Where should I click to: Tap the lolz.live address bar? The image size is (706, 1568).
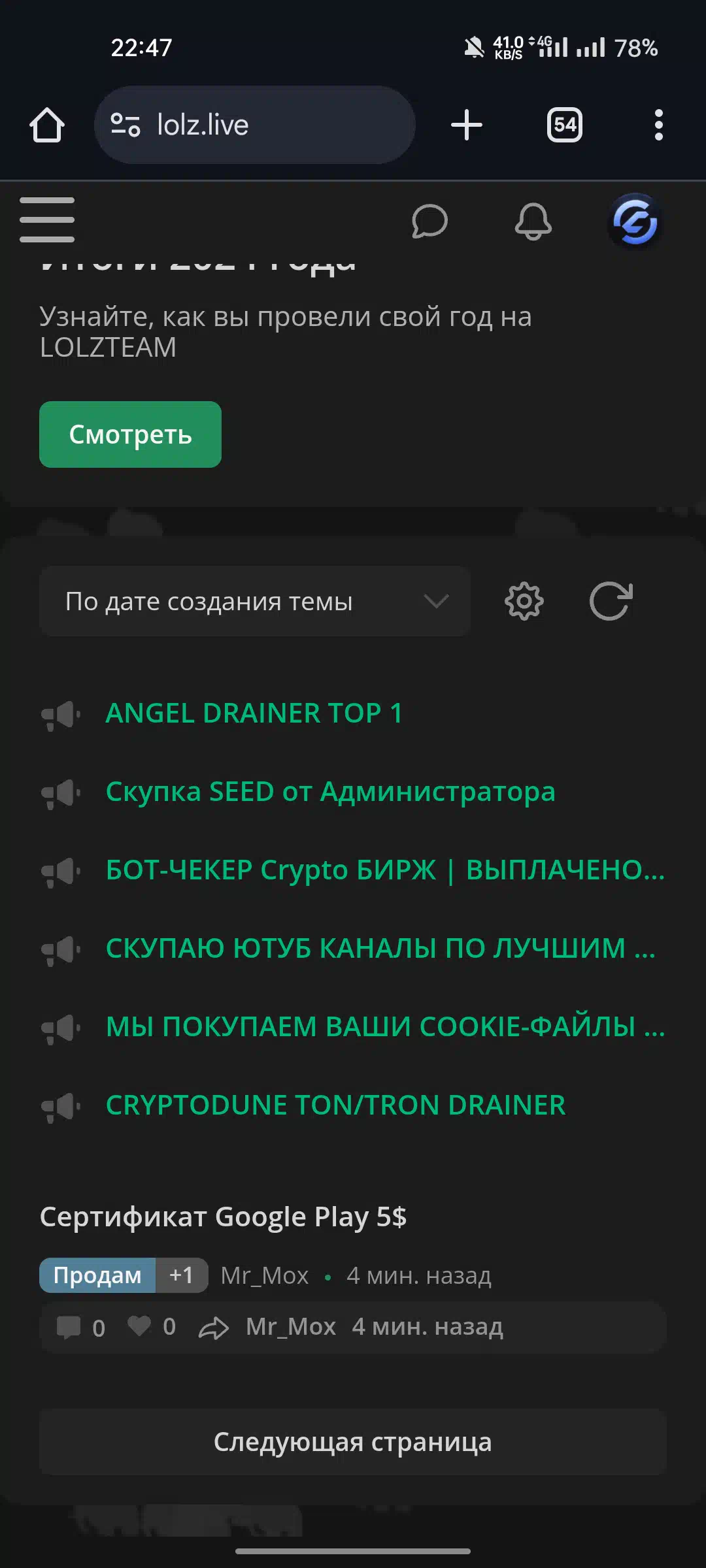255,125
